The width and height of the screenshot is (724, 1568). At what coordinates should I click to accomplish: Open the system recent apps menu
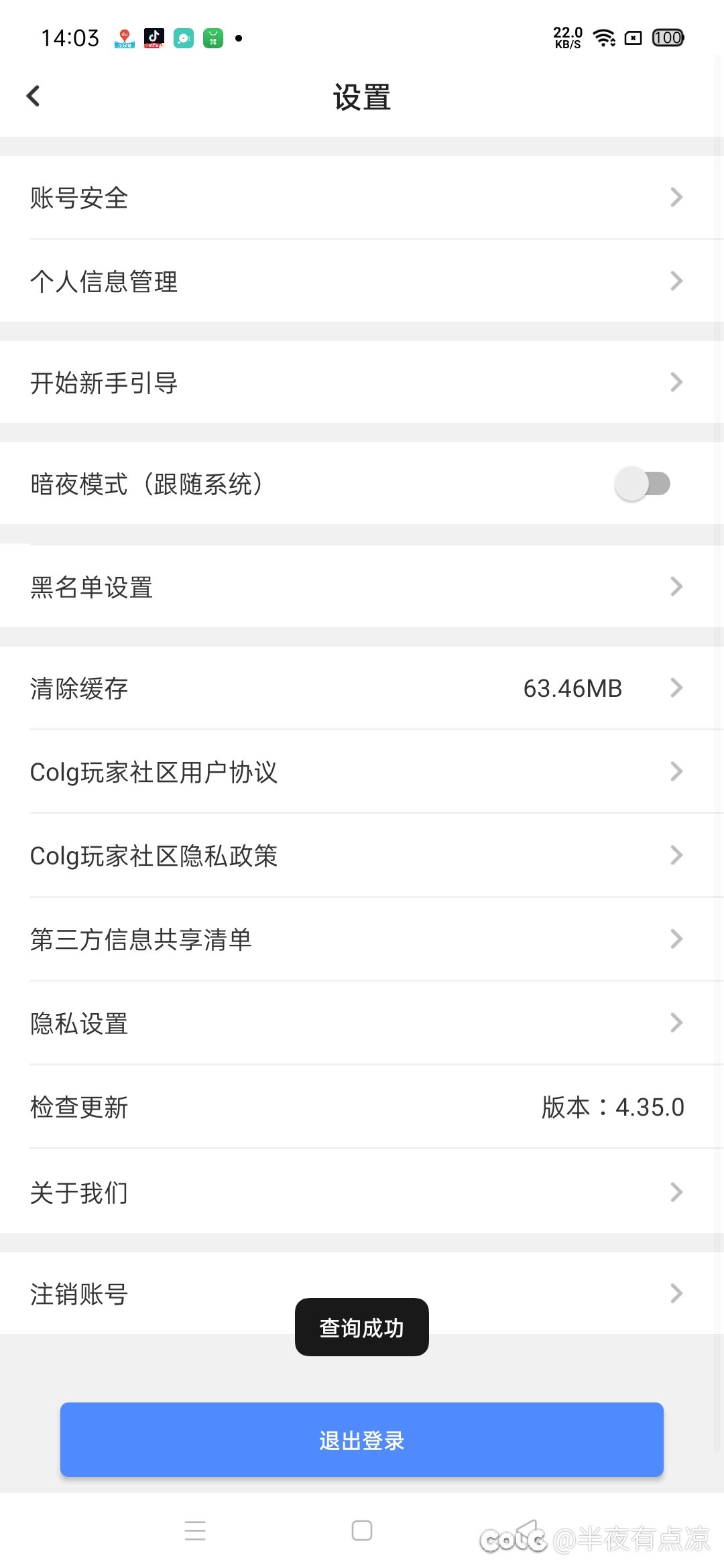point(195,1530)
